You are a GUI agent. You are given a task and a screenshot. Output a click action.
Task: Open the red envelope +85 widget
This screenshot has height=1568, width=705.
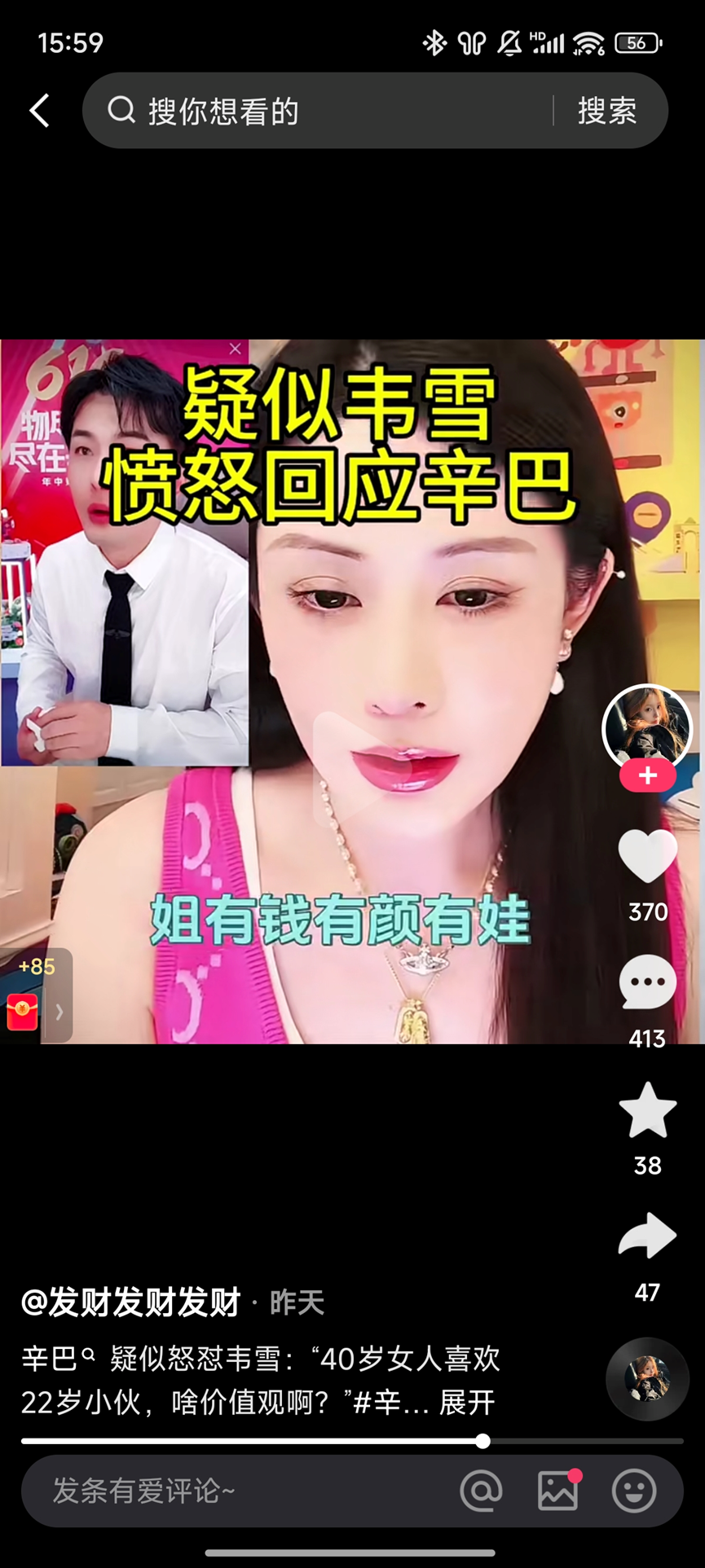(x=33, y=995)
